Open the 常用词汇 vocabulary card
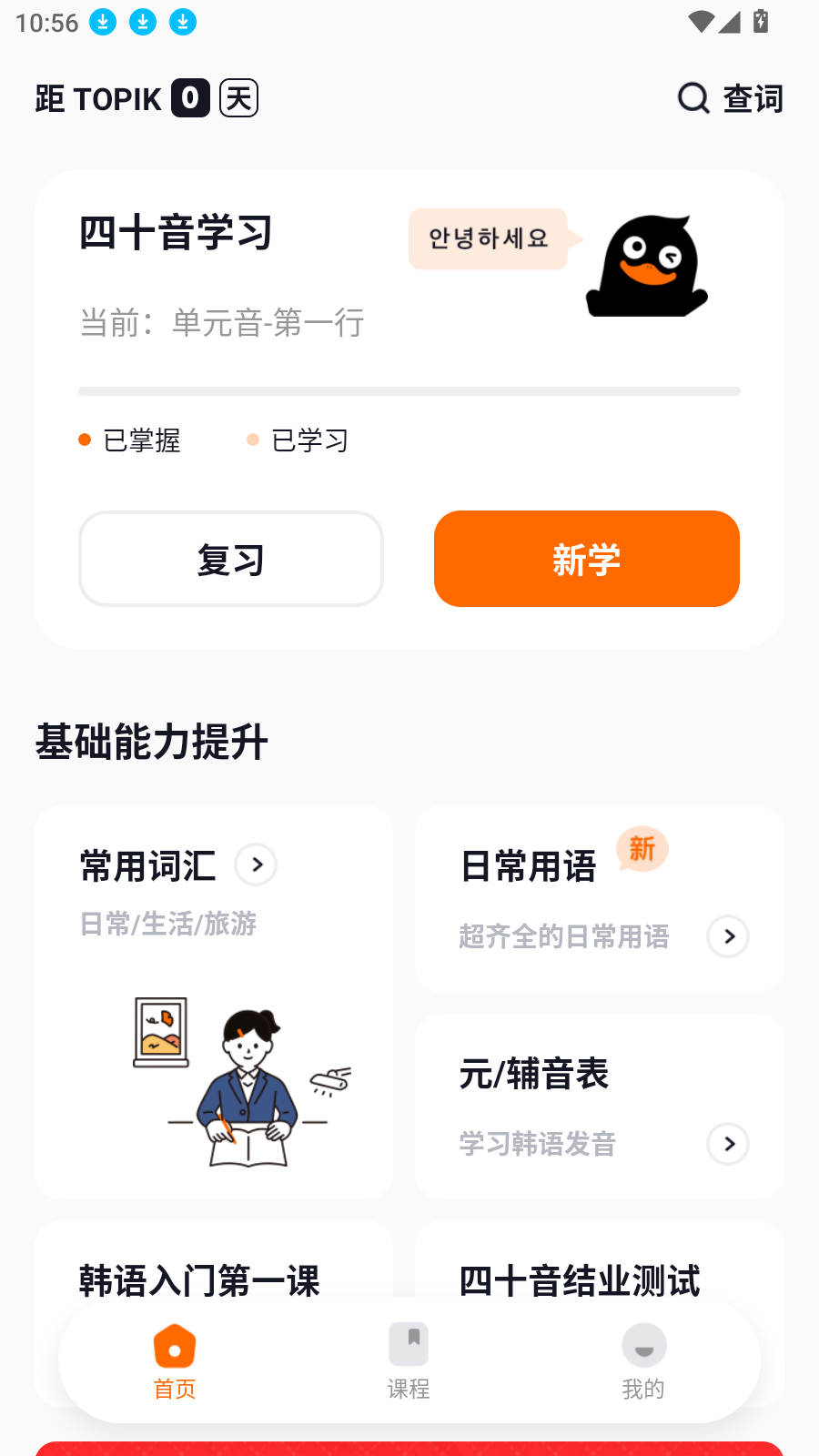 [x=214, y=1001]
